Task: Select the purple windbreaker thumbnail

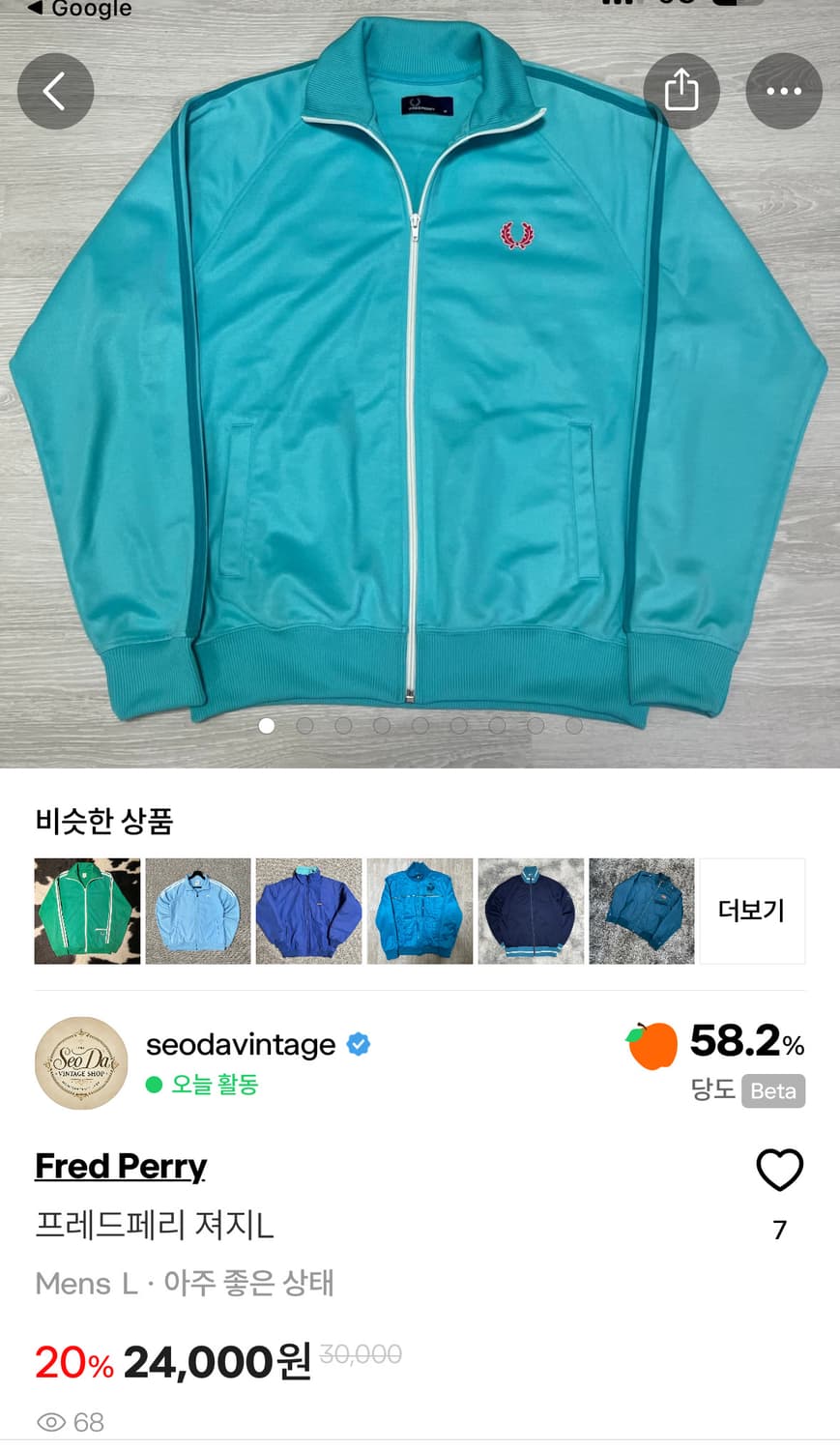Action: (x=308, y=910)
